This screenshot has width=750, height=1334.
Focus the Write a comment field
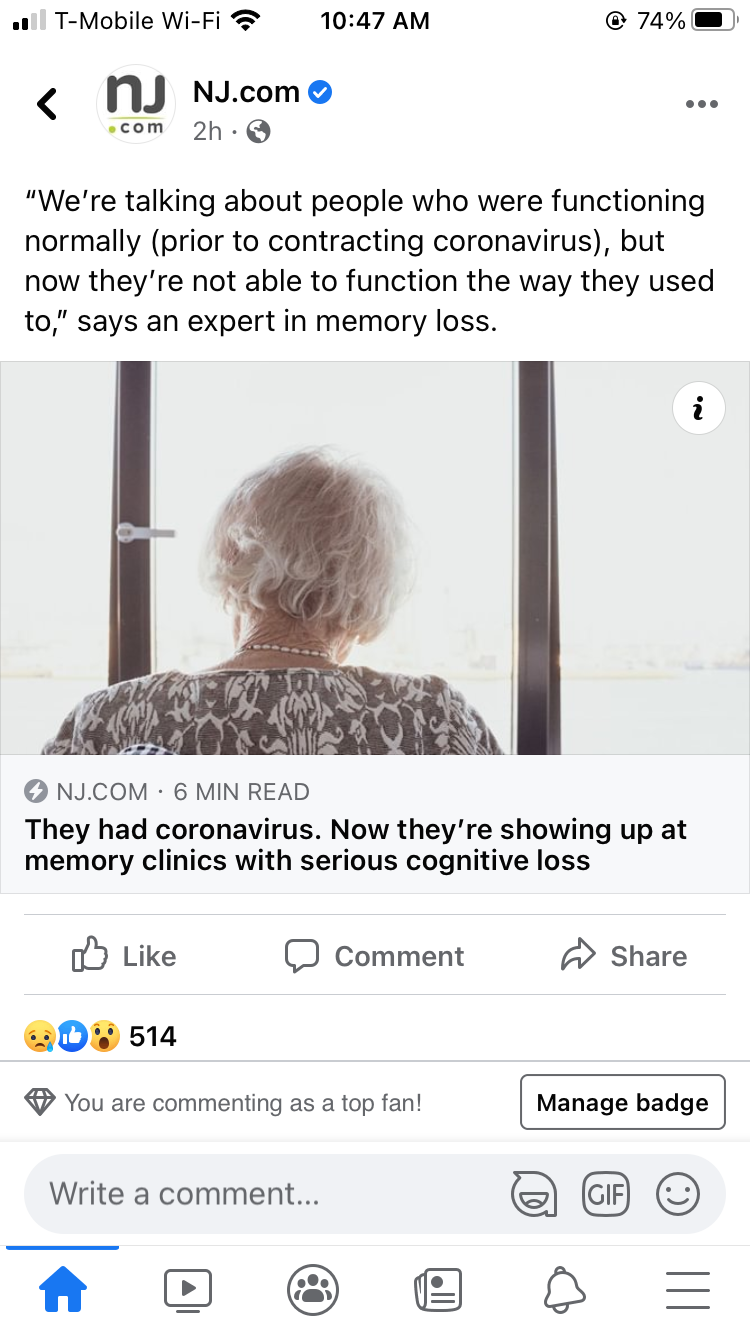(x=260, y=1193)
